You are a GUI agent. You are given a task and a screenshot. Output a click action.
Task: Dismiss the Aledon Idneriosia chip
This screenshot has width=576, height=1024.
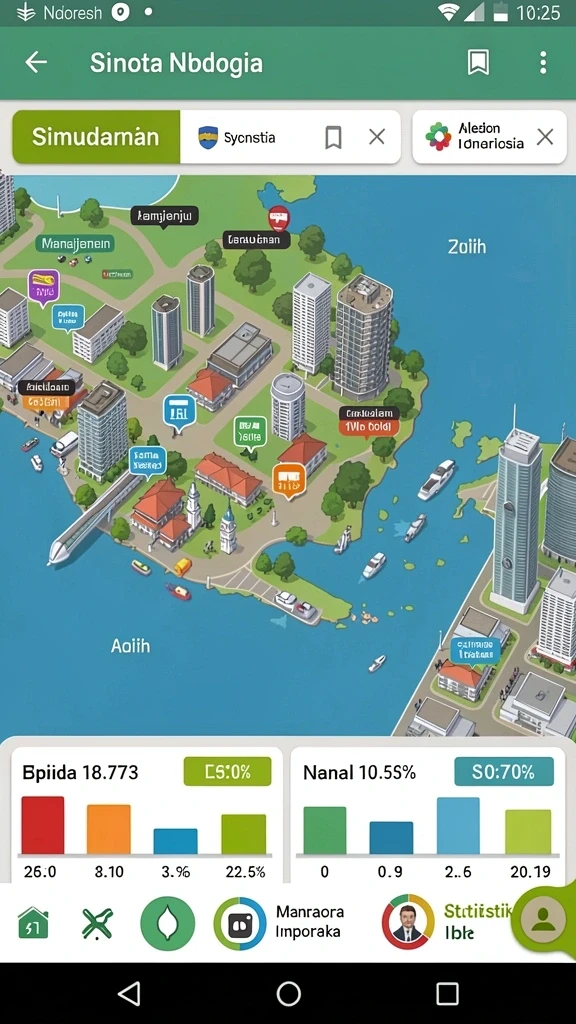click(x=545, y=136)
